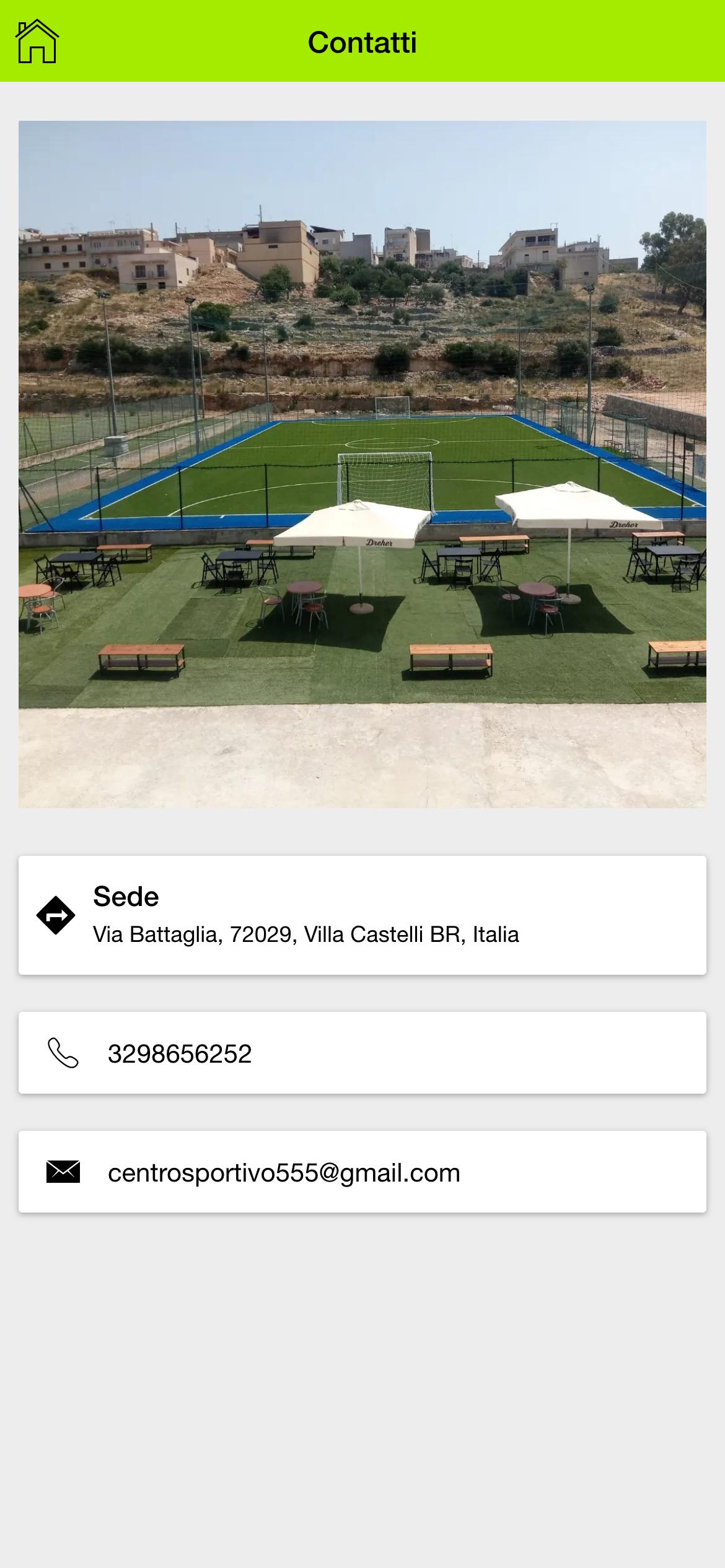Go to the home screen icon

point(37,41)
